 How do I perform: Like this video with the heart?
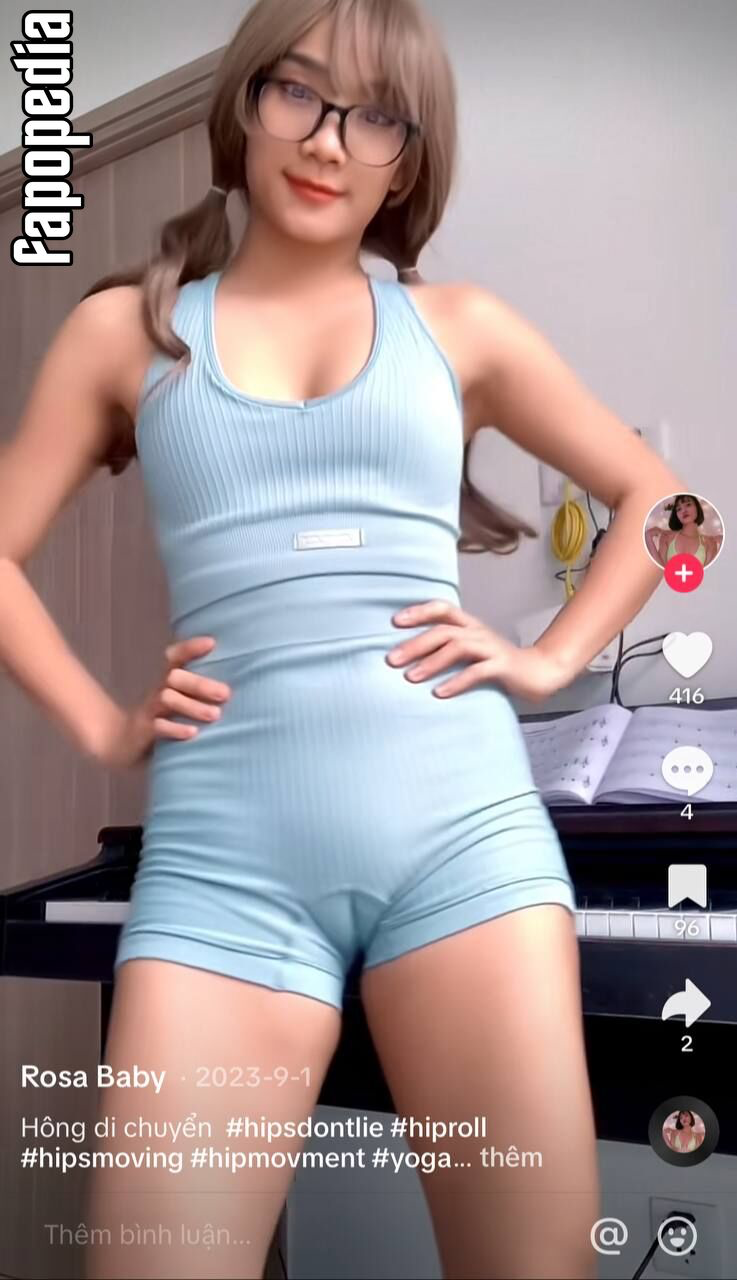coord(687,655)
